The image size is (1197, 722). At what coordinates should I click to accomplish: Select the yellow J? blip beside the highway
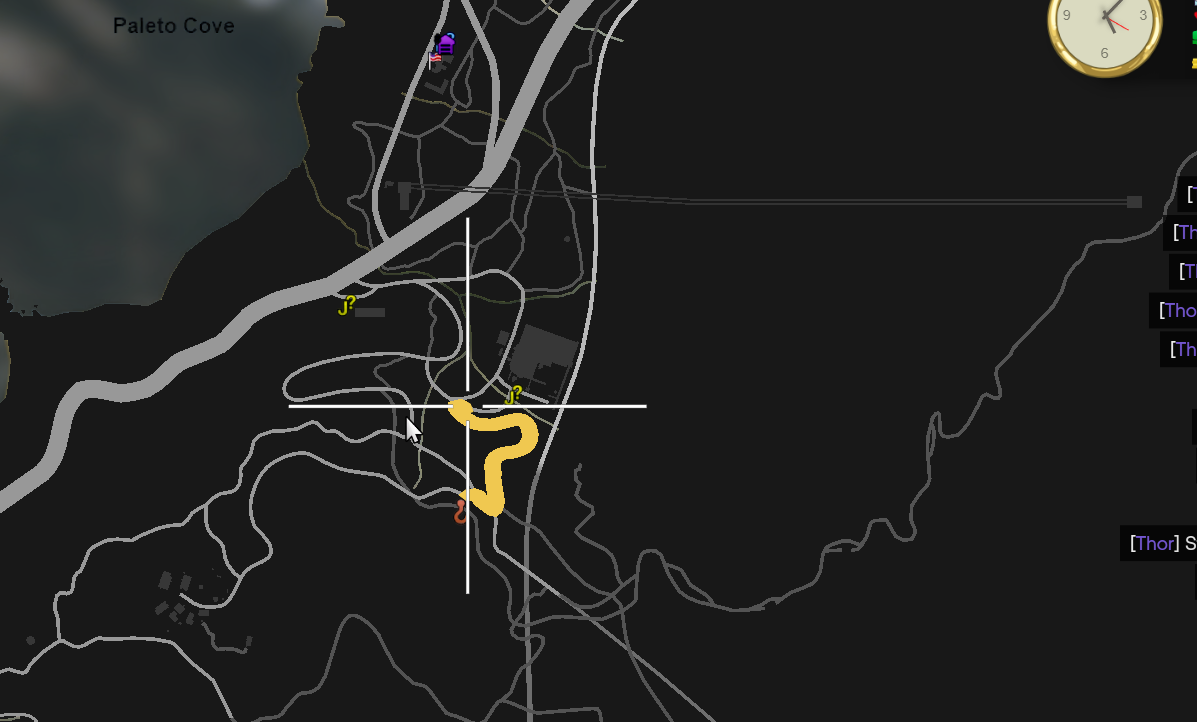[347, 305]
